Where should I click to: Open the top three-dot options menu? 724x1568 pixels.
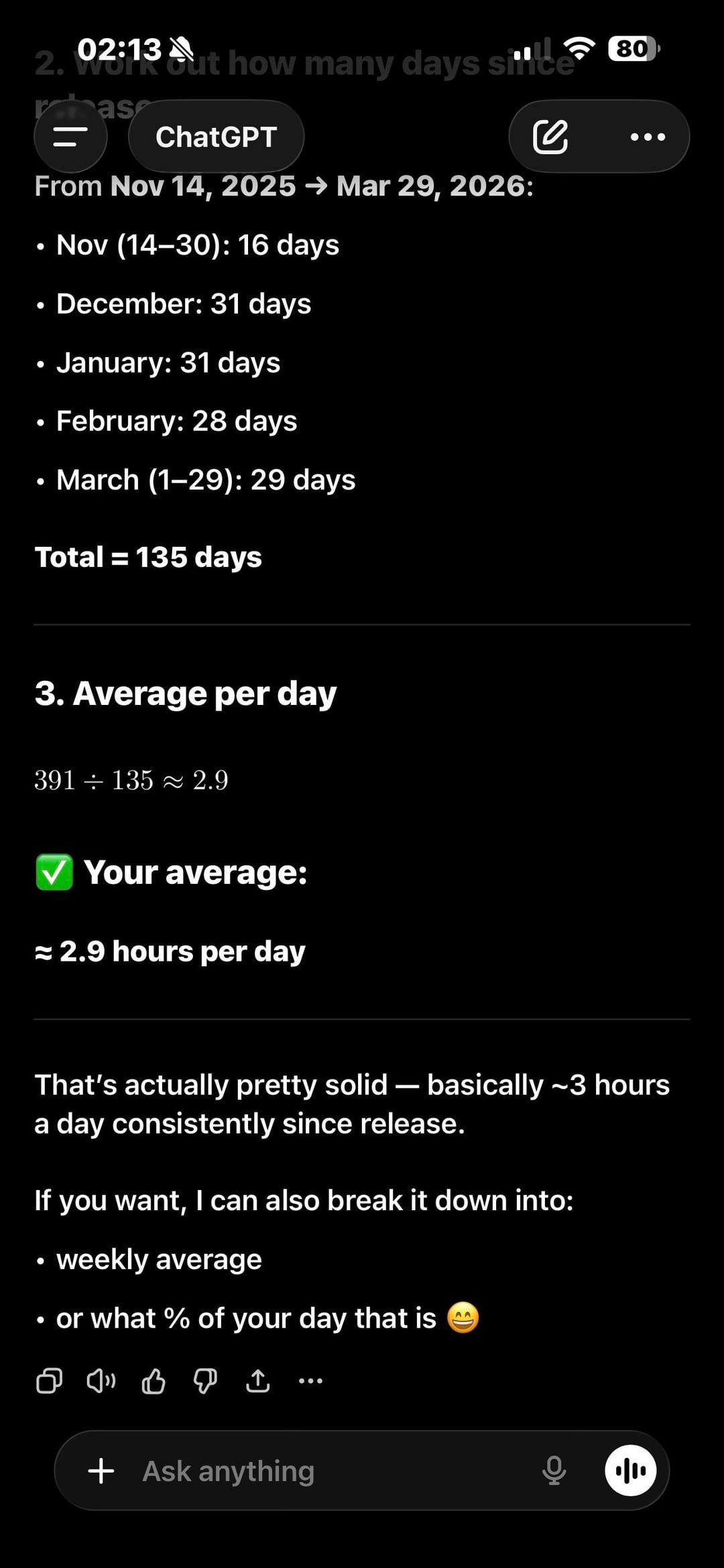[648, 137]
